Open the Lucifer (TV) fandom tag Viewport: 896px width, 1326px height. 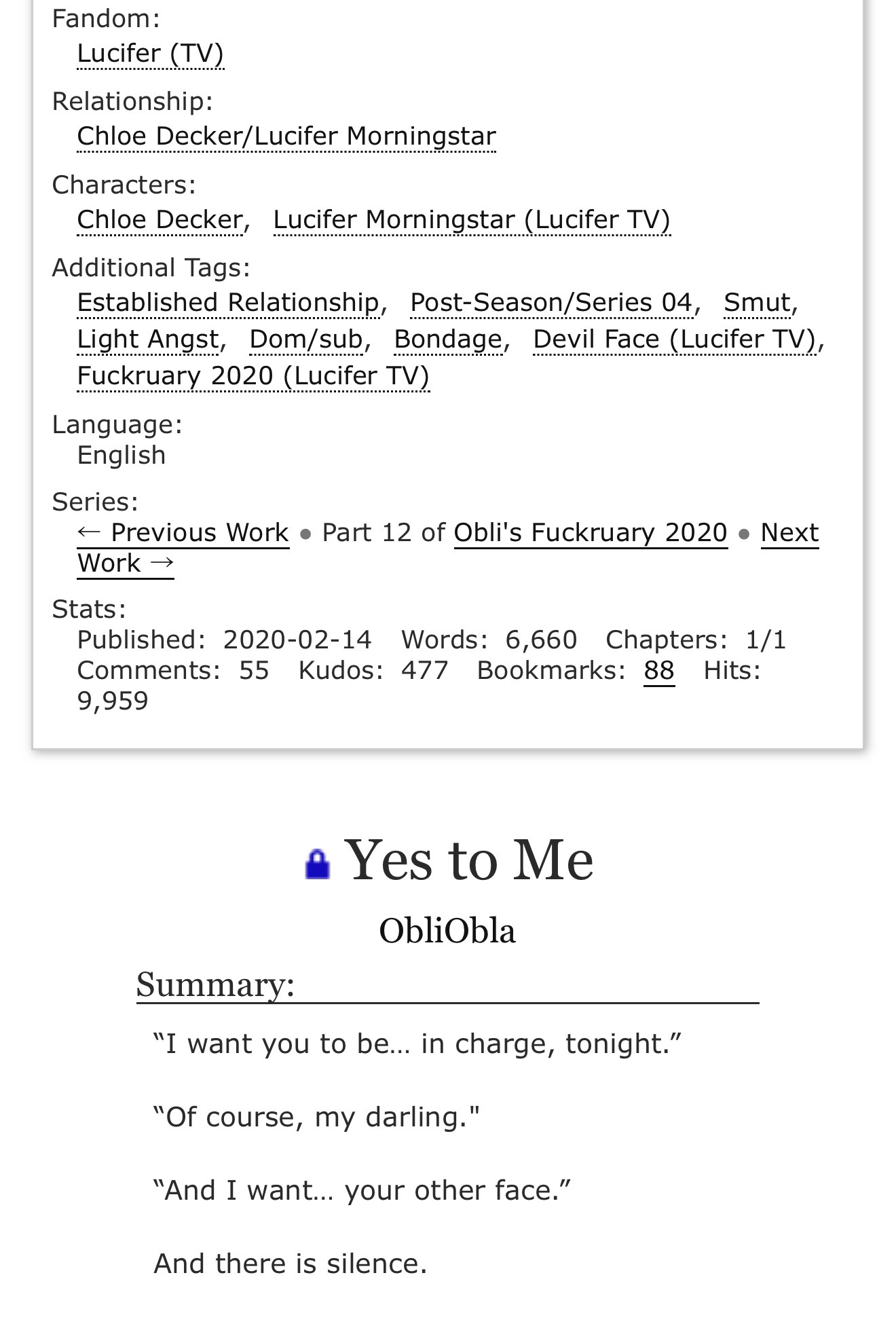150,53
